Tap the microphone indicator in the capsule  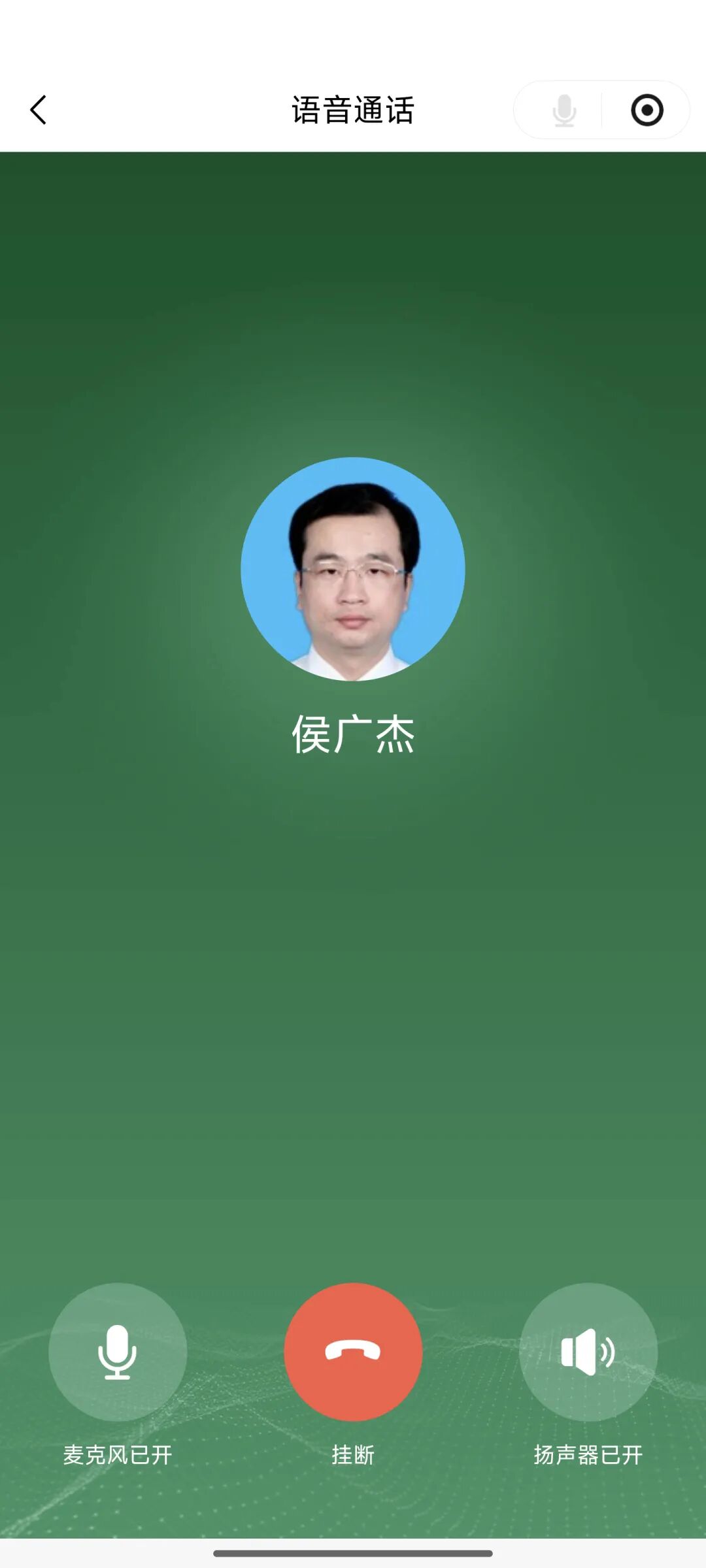[x=563, y=110]
